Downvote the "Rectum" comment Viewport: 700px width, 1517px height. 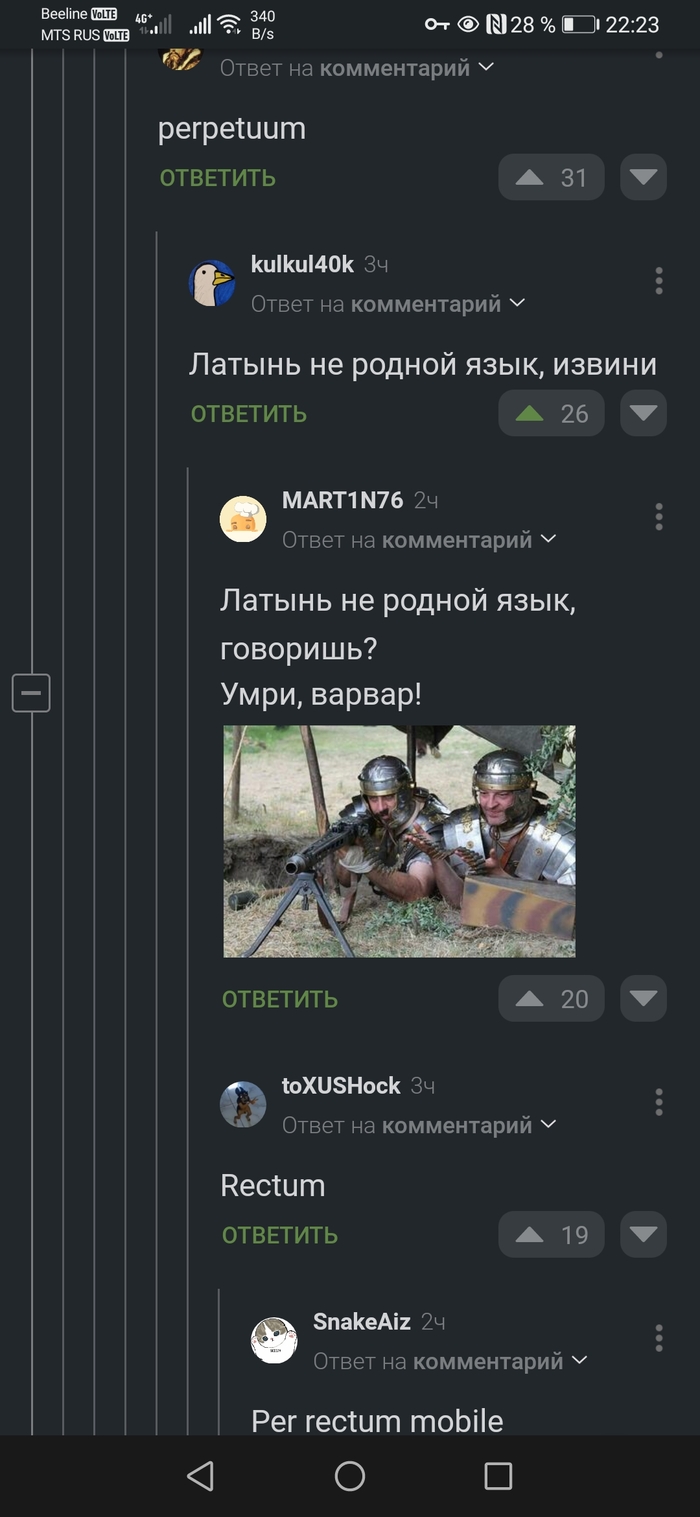(x=643, y=1235)
